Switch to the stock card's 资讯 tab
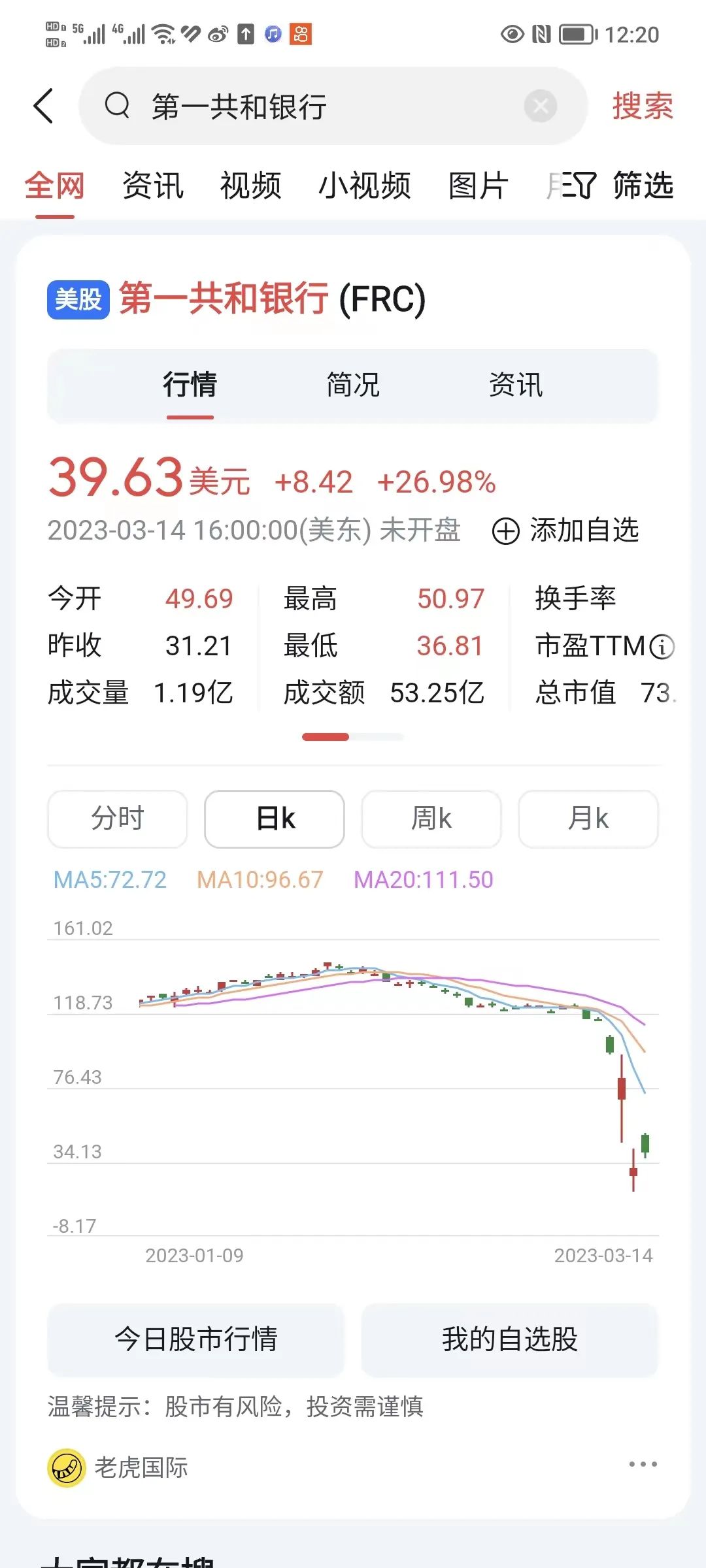This screenshot has width=706, height=1568. pyautogui.click(x=516, y=385)
